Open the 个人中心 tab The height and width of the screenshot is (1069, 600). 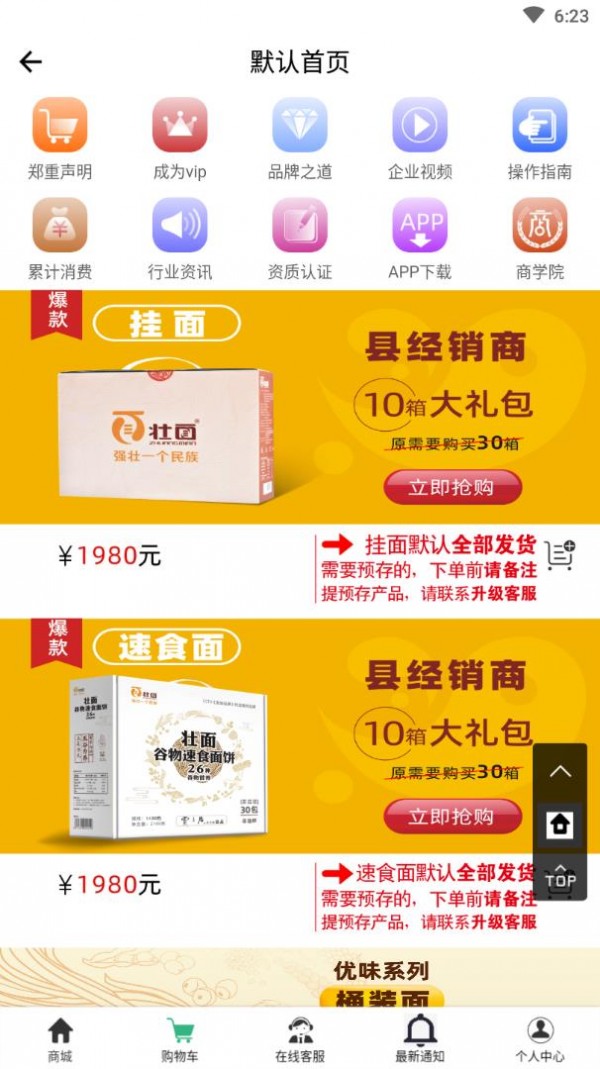point(540,1038)
